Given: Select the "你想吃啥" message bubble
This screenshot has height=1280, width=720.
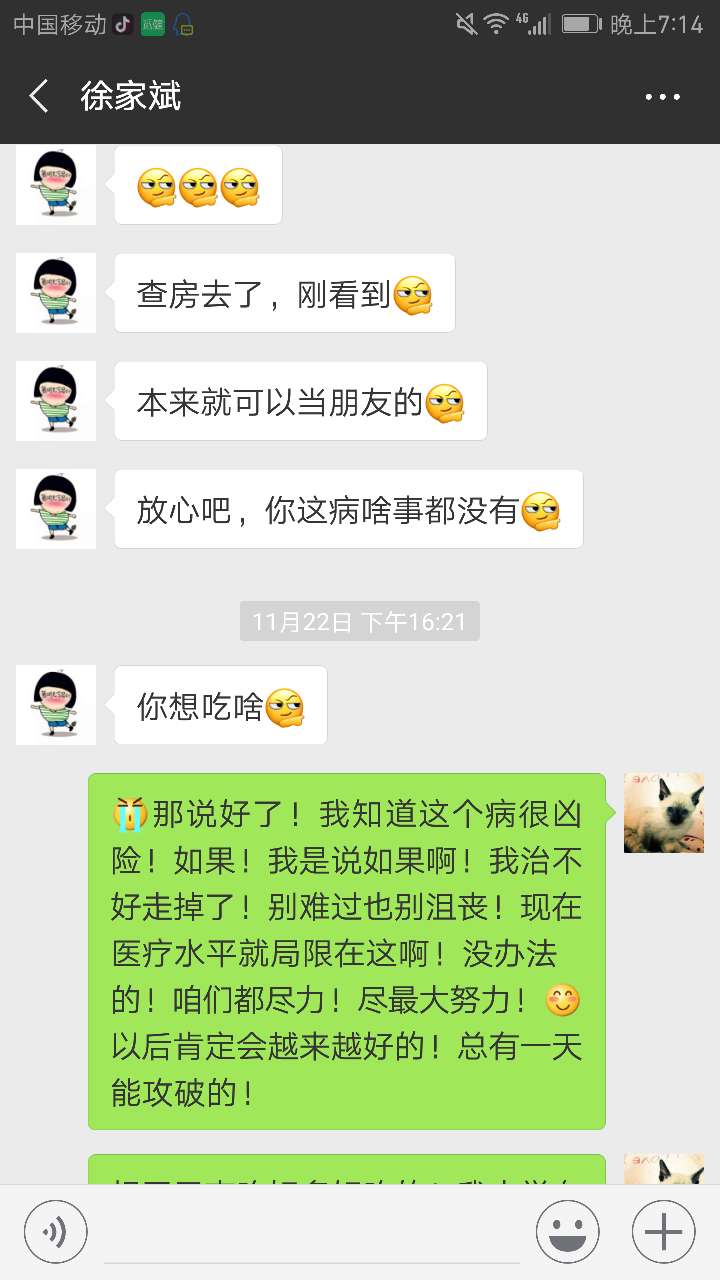Looking at the screenshot, I should pos(220,705).
